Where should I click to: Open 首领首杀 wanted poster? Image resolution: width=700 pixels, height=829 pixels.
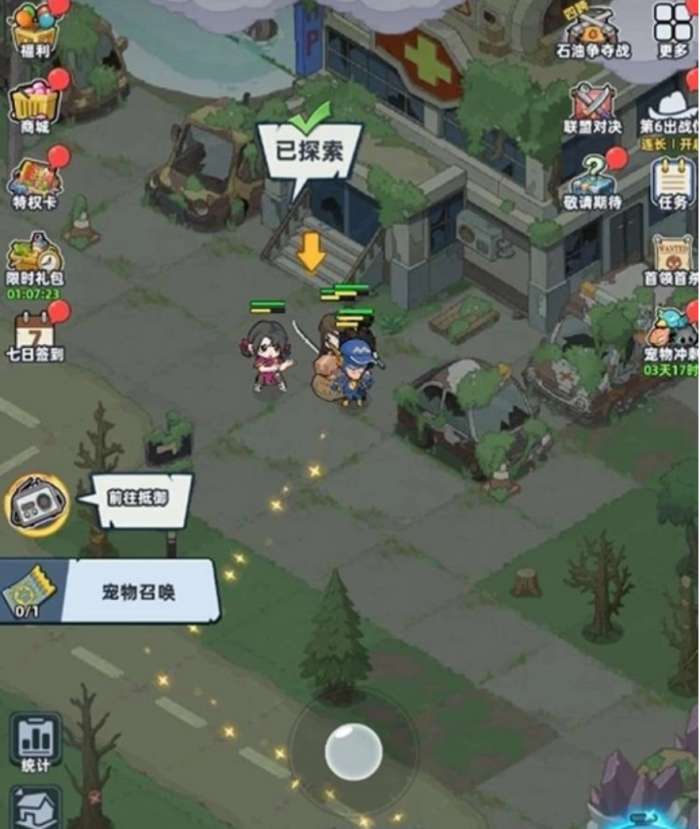click(x=672, y=258)
